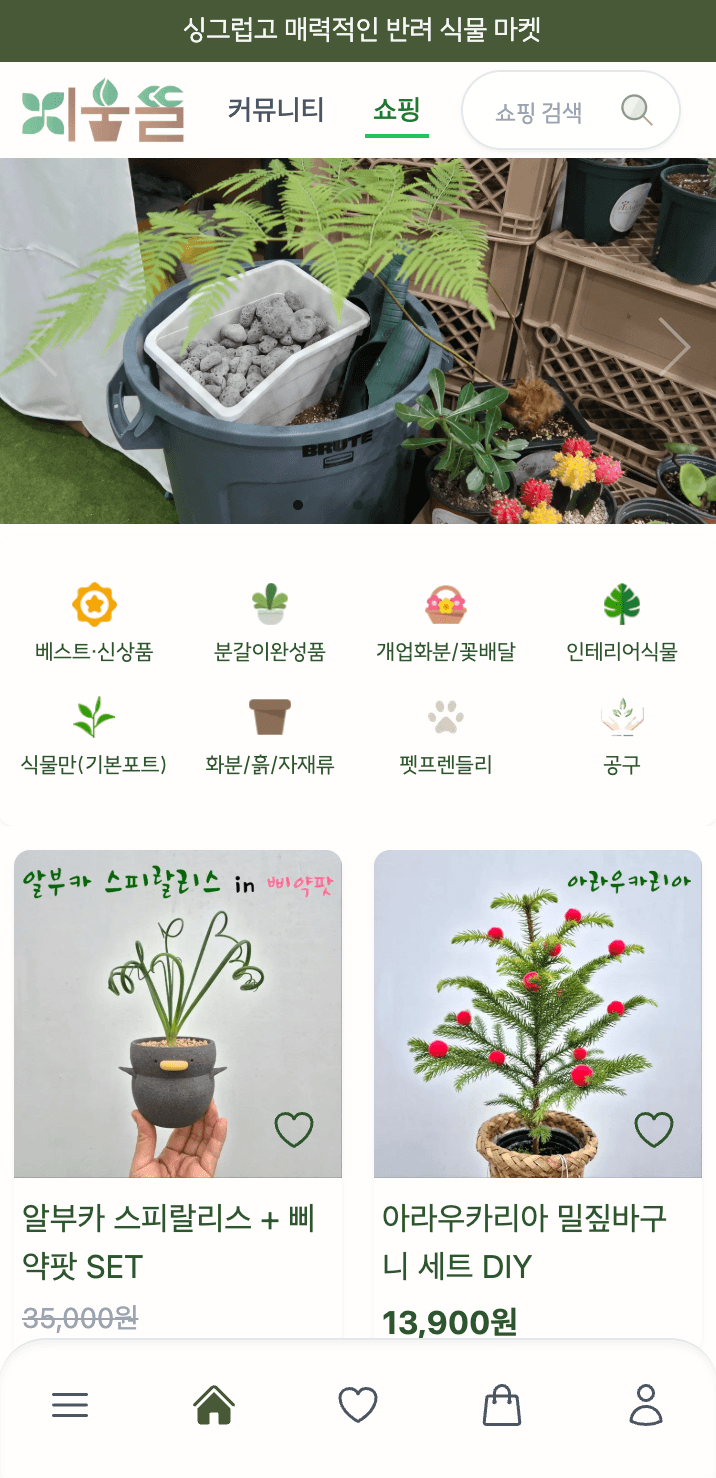Image resolution: width=716 pixels, height=1478 pixels.
Task: Go to home from the bottom bar
Action: (x=215, y=1405)
